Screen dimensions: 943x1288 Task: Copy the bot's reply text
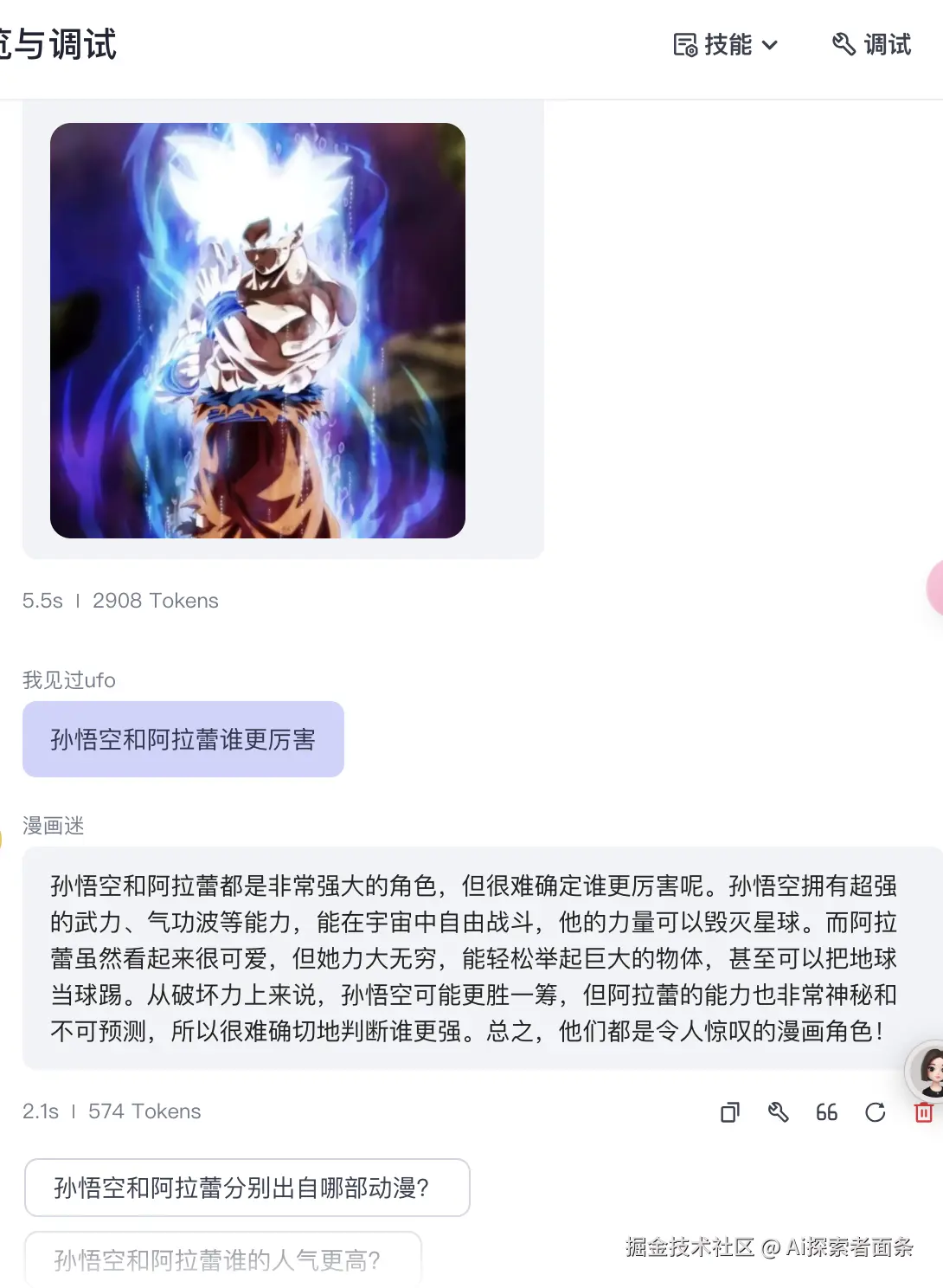(730, 1112)
